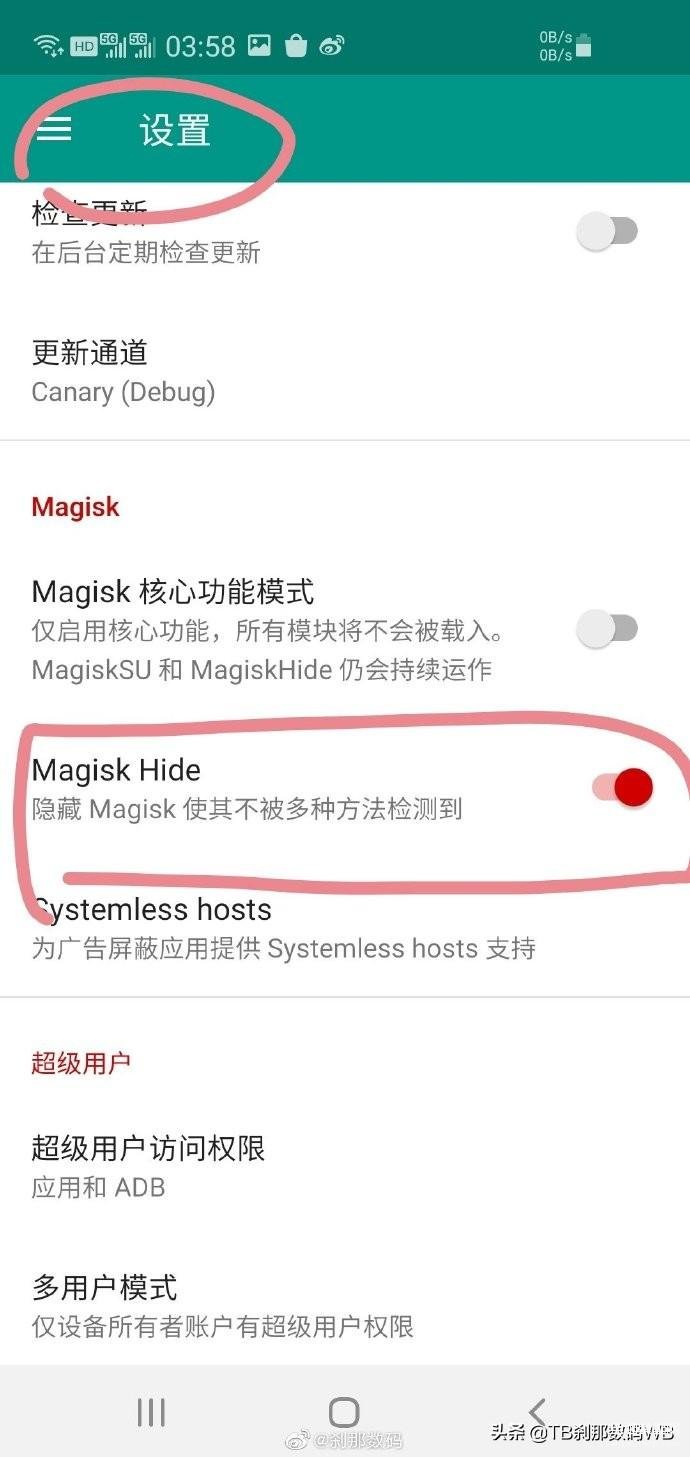Turn off the Magisk Hide switch
690x1457 pixels.
click(x=622, y=788)
